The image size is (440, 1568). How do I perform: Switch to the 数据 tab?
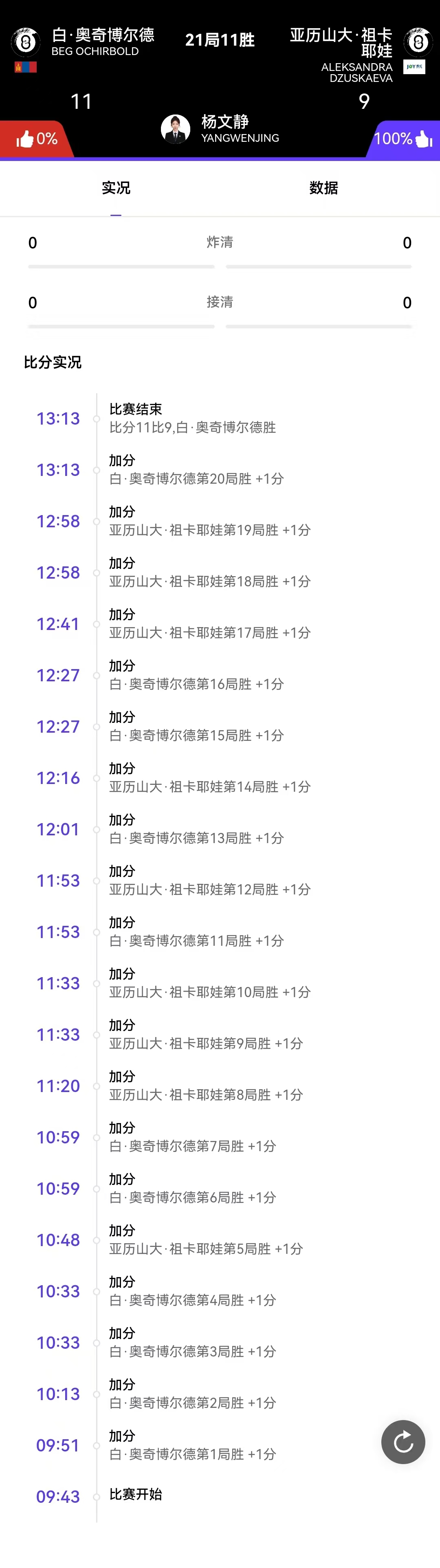click(323, 188)
